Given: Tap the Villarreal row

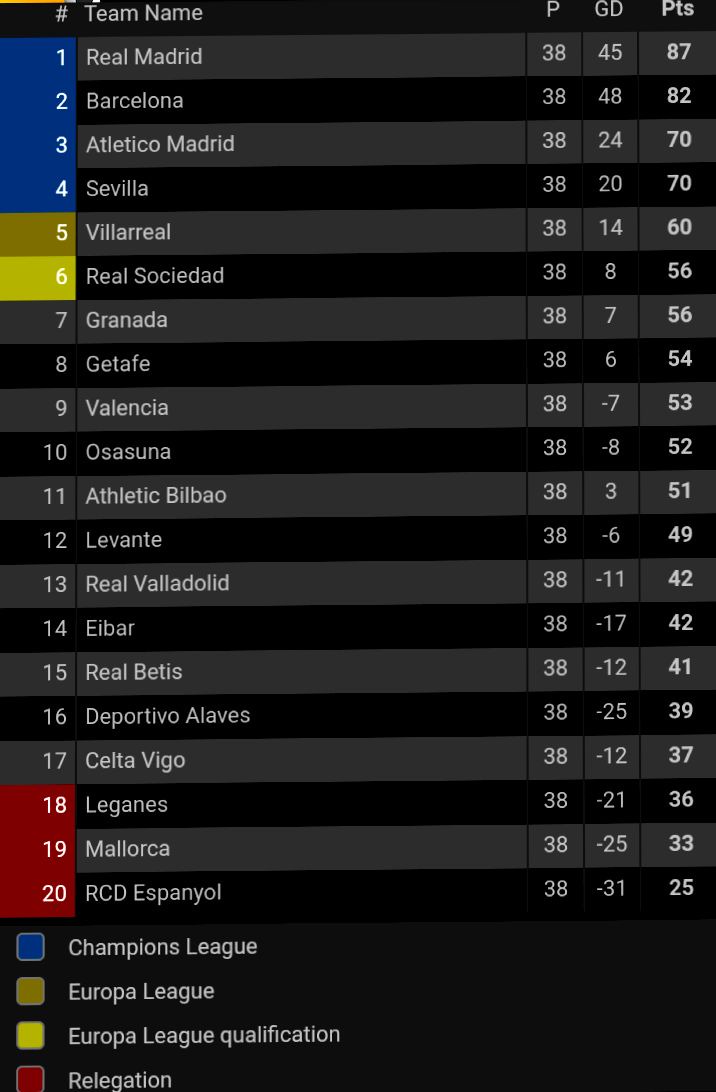Looking at the screenshot, I should tap(128, 232).
